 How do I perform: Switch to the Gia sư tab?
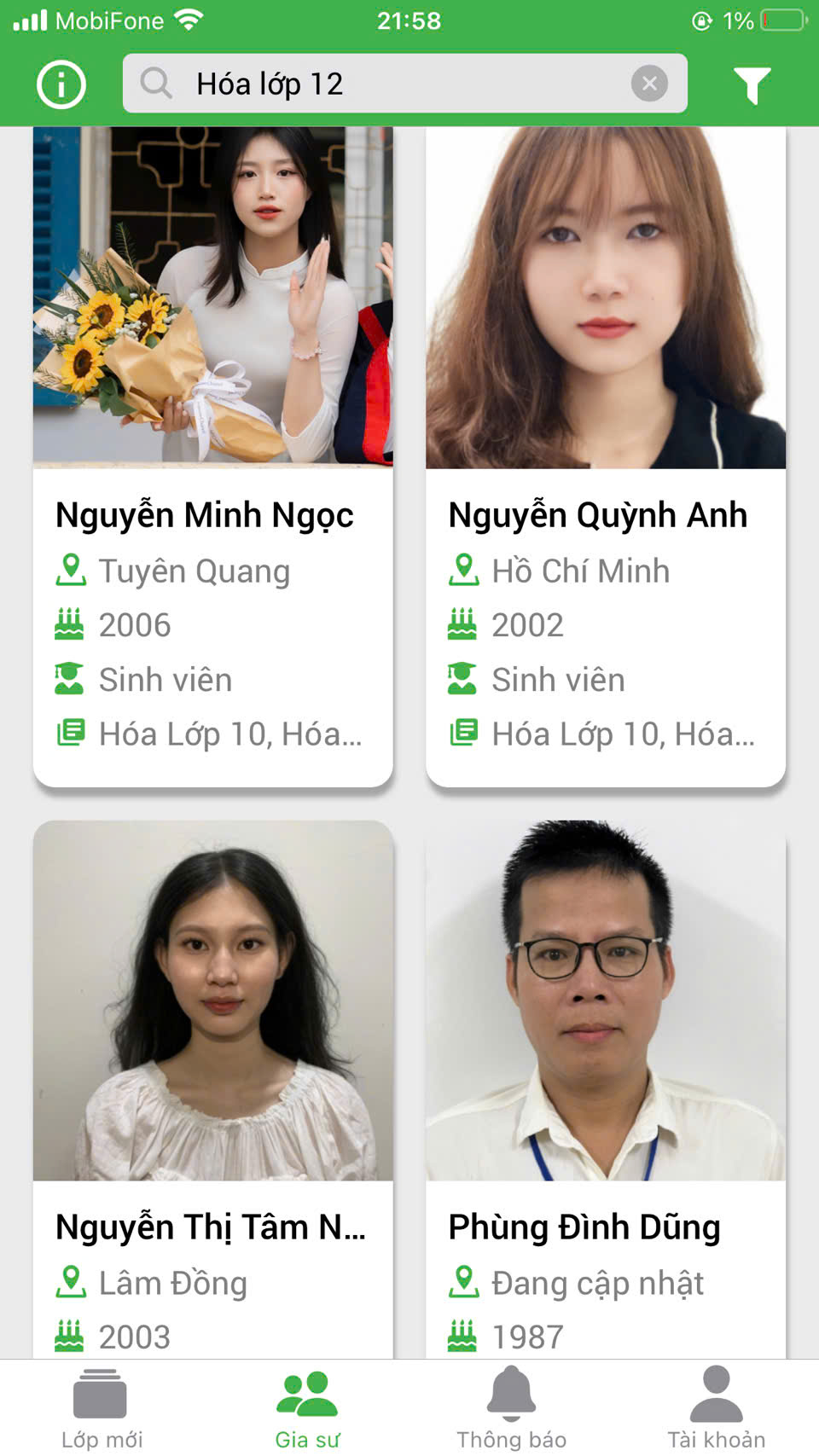click(x=307, y=1409)
